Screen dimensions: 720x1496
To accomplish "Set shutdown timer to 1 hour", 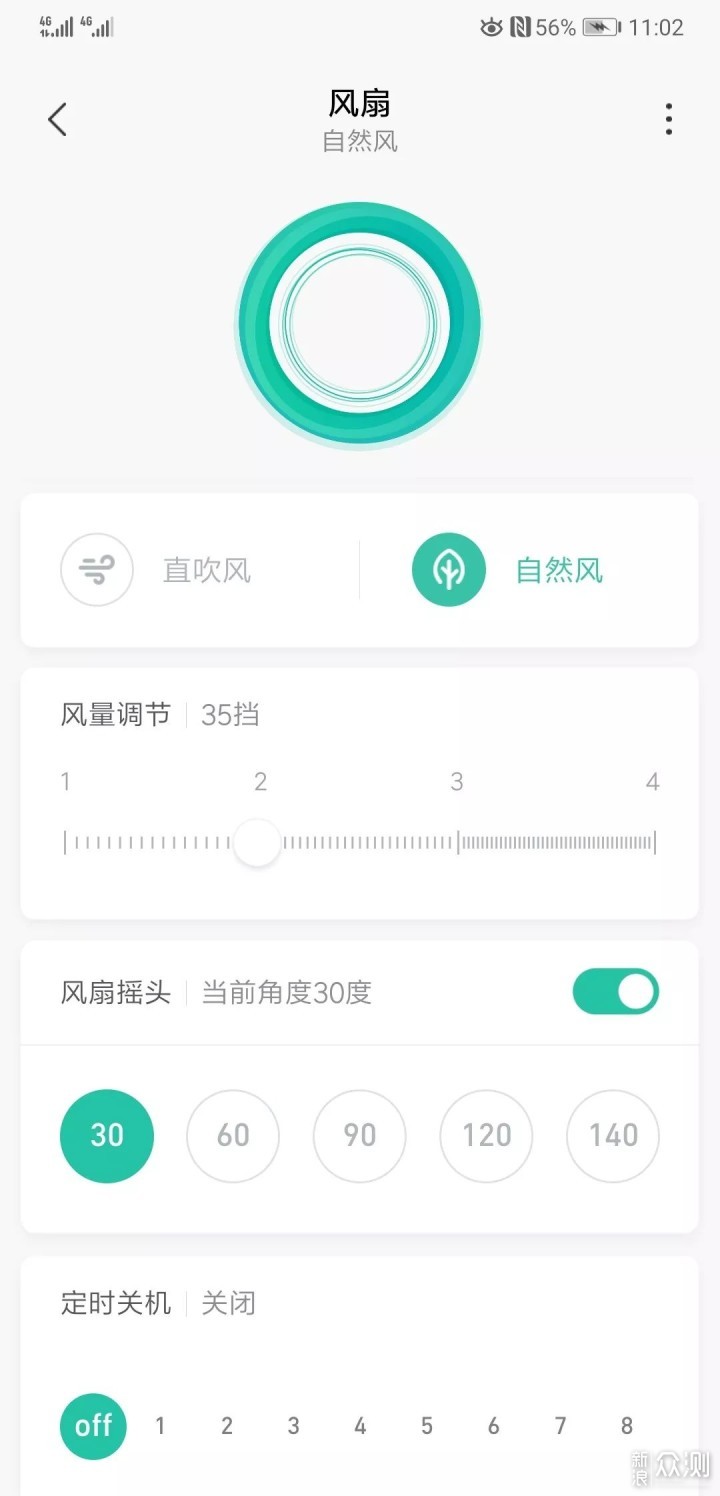I will click(160, 1425).
